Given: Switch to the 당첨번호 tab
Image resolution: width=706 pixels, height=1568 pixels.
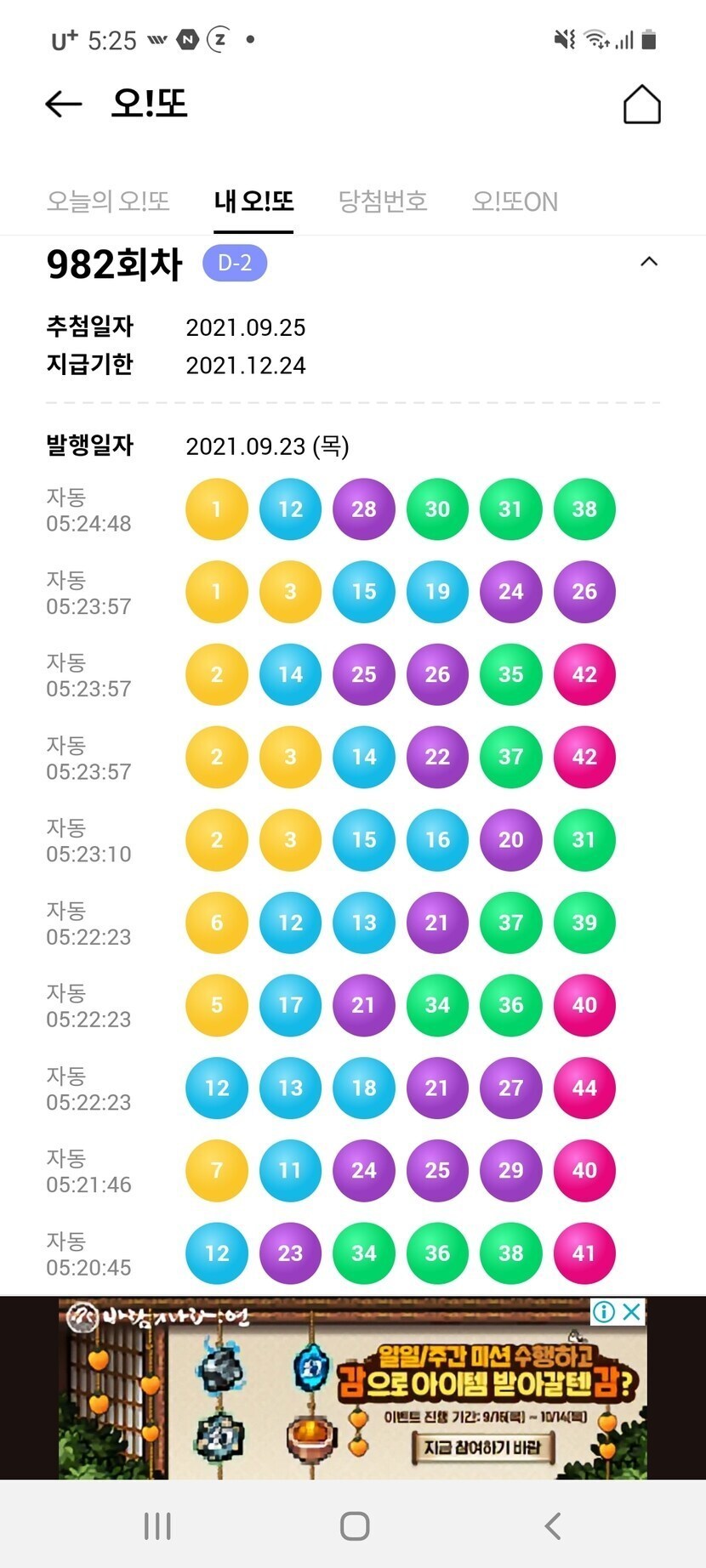Looking at the screenshot, I should (383, 202).
